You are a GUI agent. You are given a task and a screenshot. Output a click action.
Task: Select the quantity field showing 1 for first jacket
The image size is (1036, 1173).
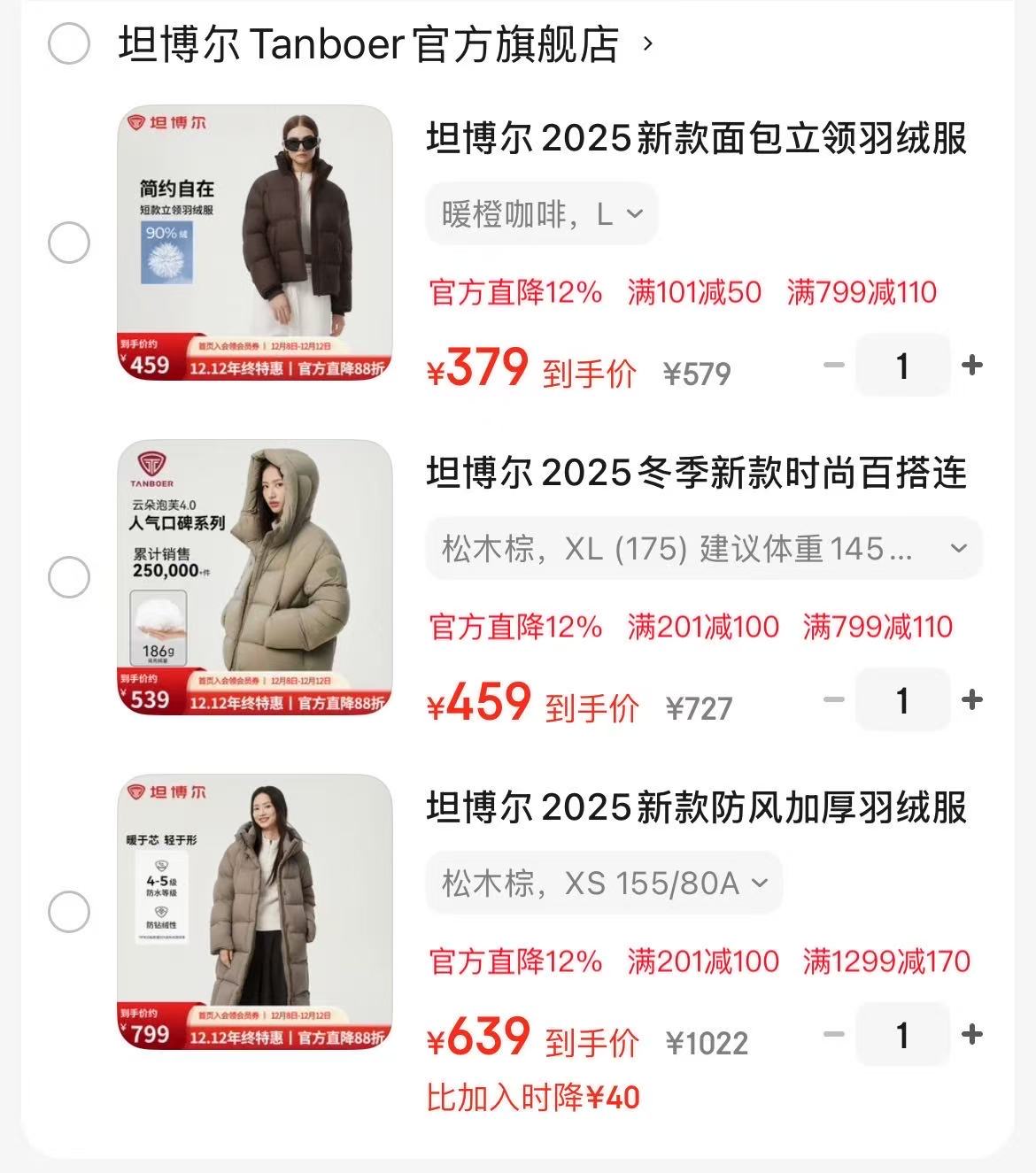point(903,364)
